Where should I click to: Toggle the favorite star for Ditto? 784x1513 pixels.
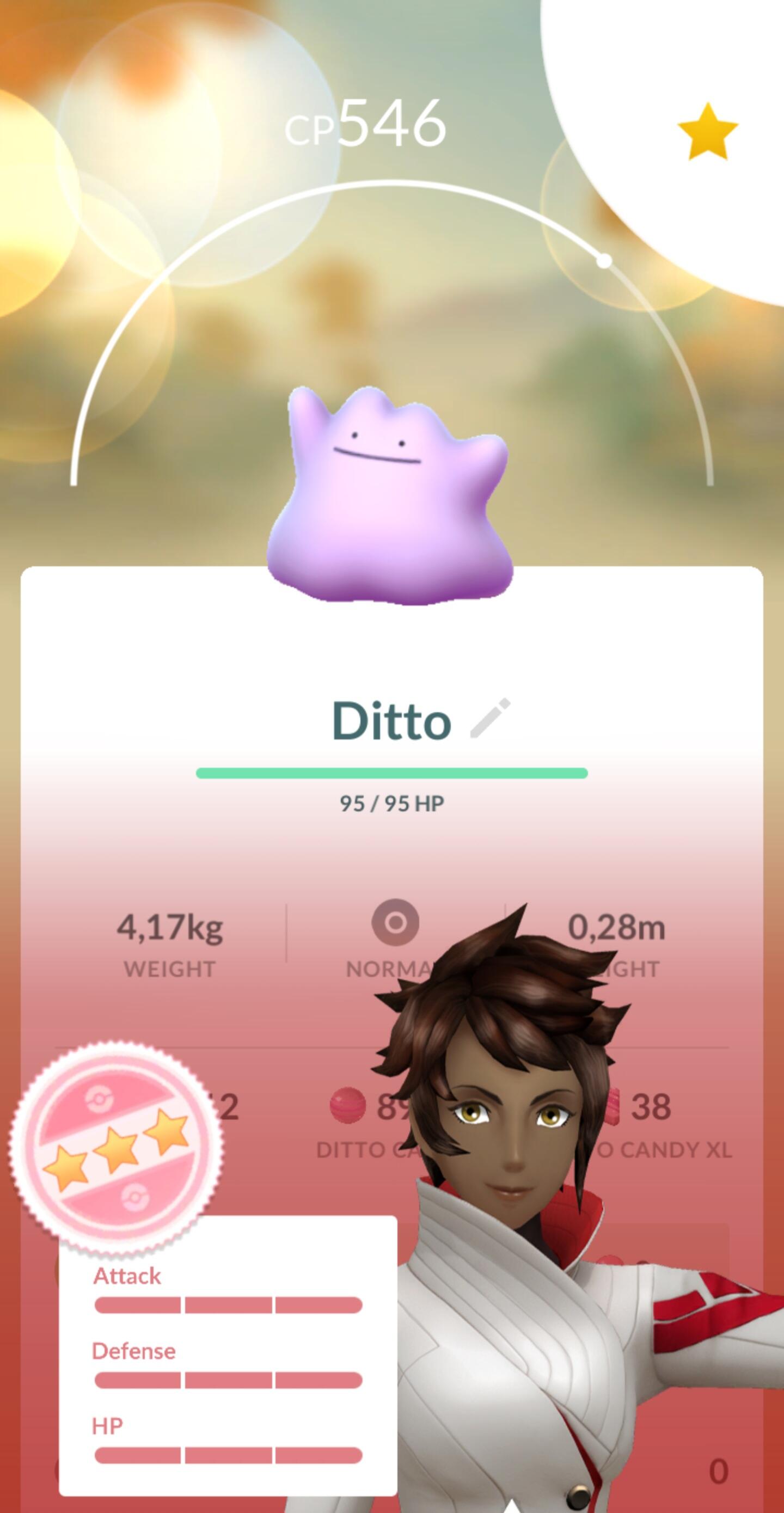(x=707, y=132)
